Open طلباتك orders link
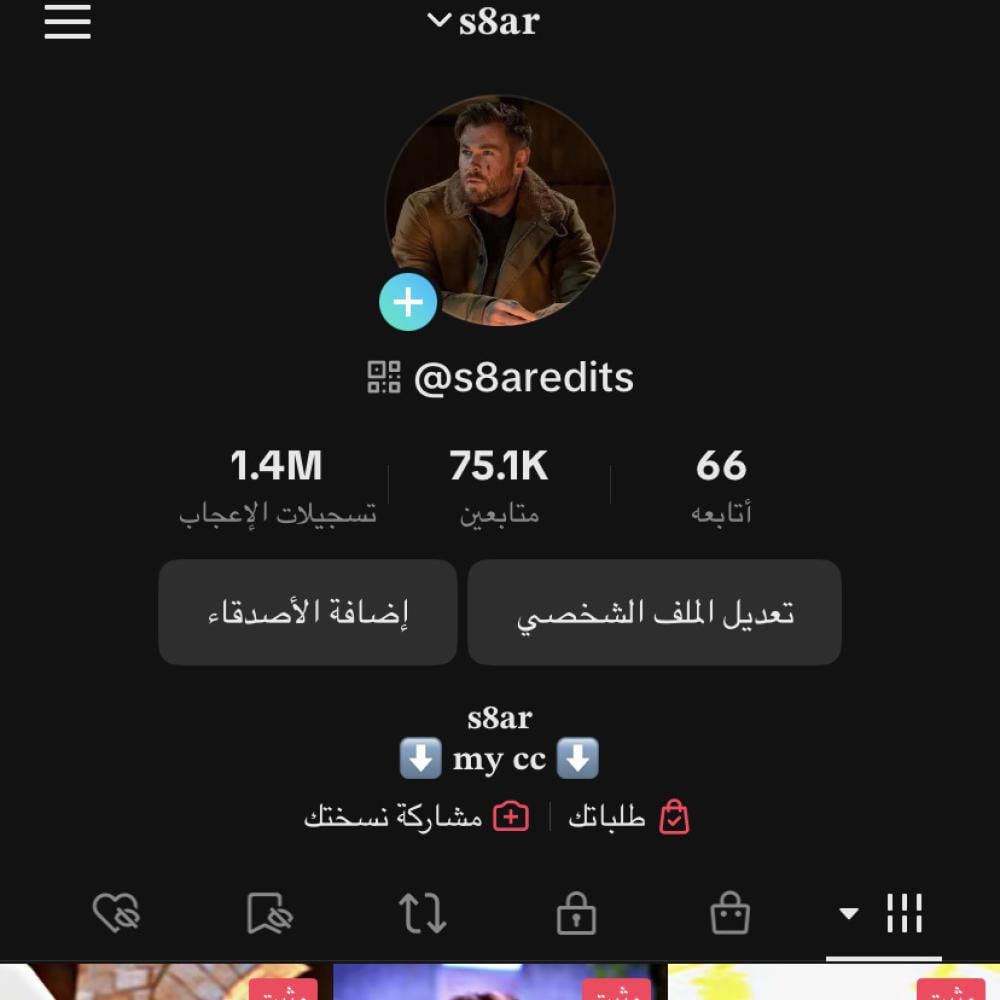Image resolution: width=1000 pixels, height=1000 pixels. (x=629, y=817)
